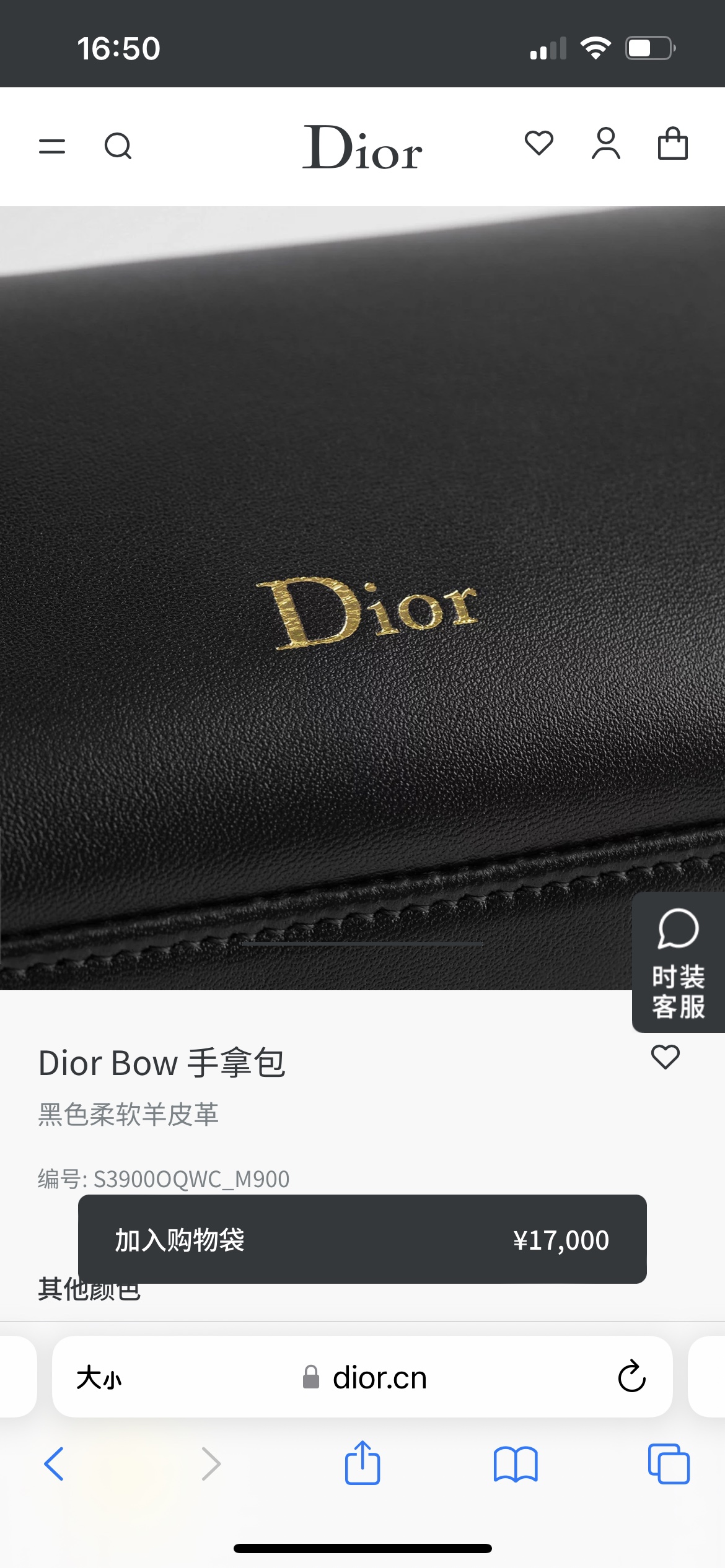Screen dimensions: 725x1568
Task: Reload the page
Action: tap(631, 1377)
